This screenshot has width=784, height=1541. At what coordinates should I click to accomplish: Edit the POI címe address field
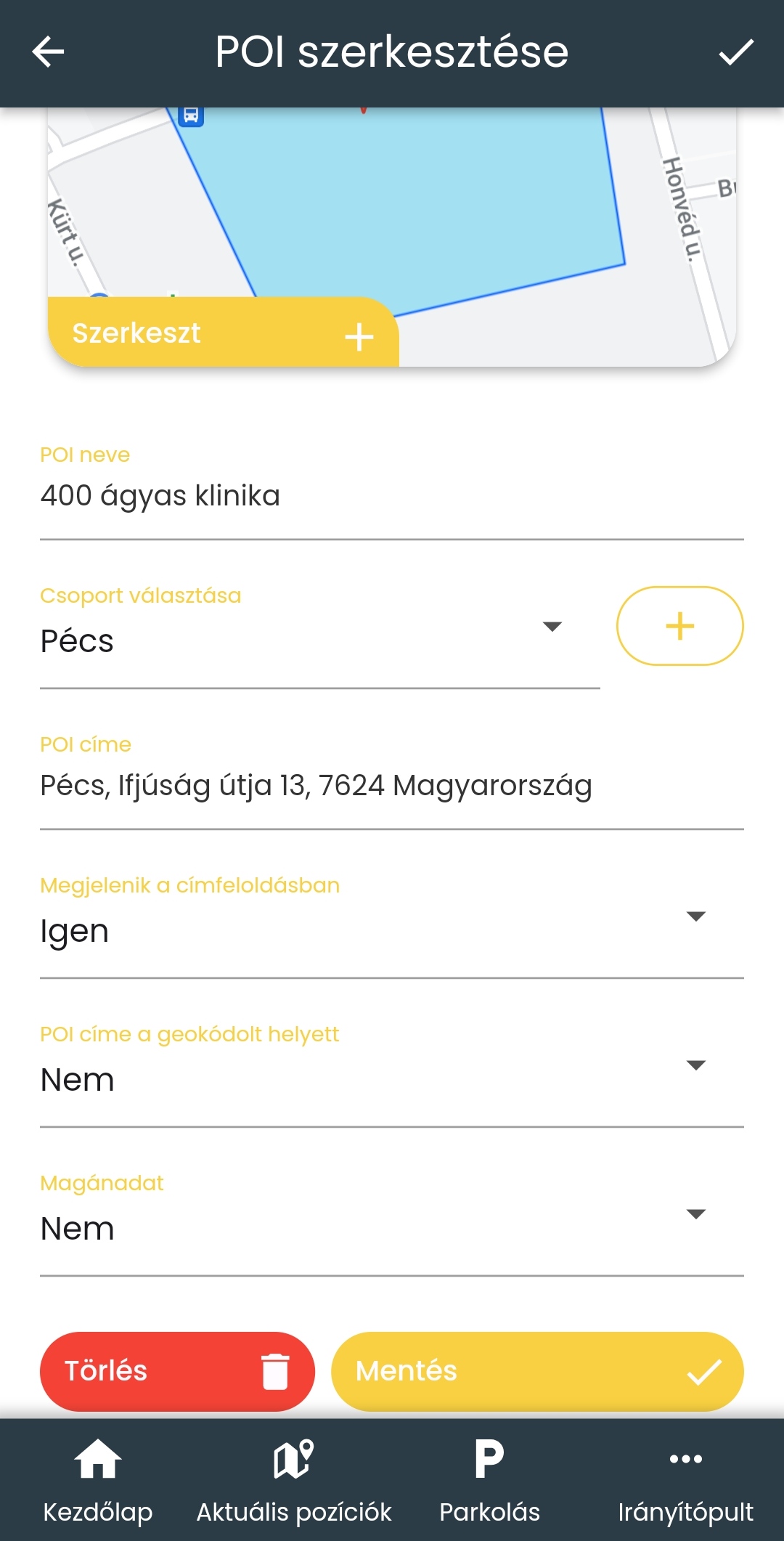click(x=392, y=786)
